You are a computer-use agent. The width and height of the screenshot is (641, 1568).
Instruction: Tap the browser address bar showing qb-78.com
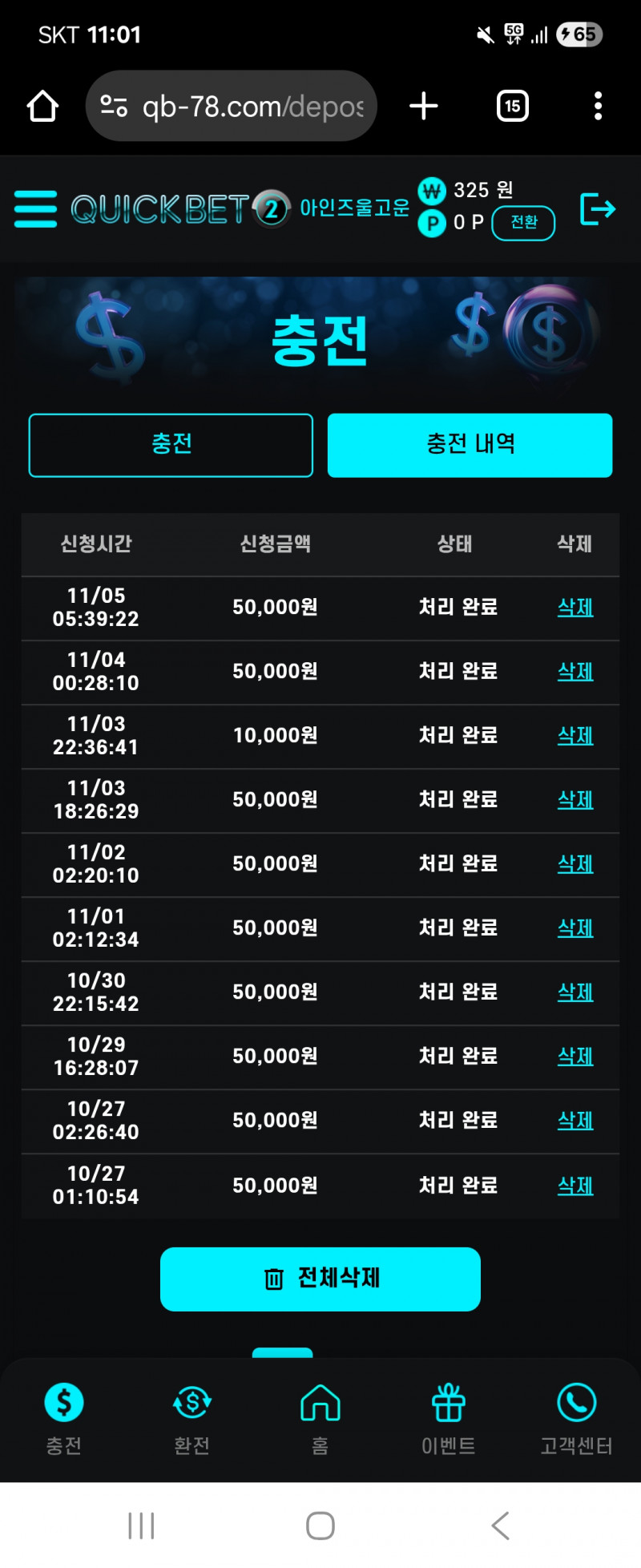(x=231, y=105)
